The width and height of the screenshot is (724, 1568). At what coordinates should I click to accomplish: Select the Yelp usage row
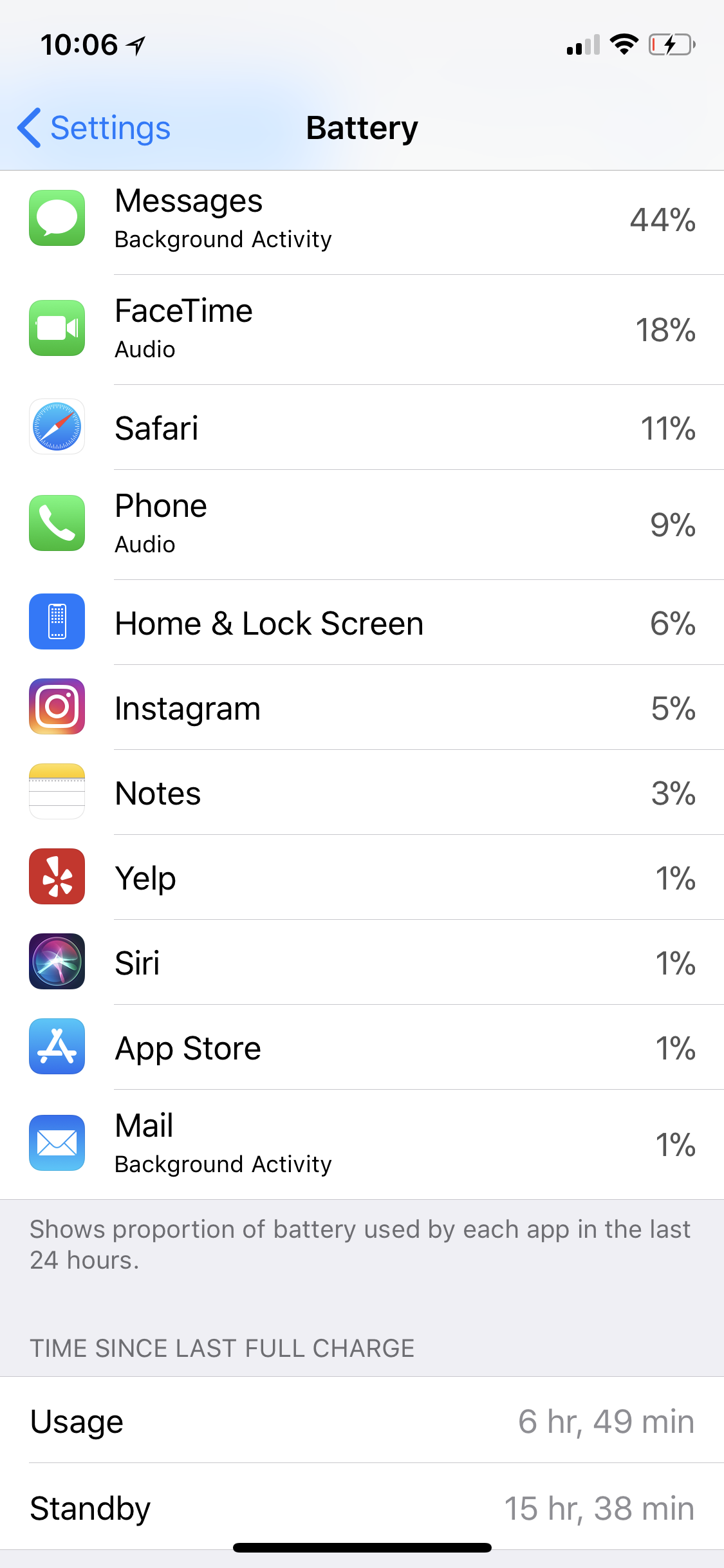tap(362, 877)
